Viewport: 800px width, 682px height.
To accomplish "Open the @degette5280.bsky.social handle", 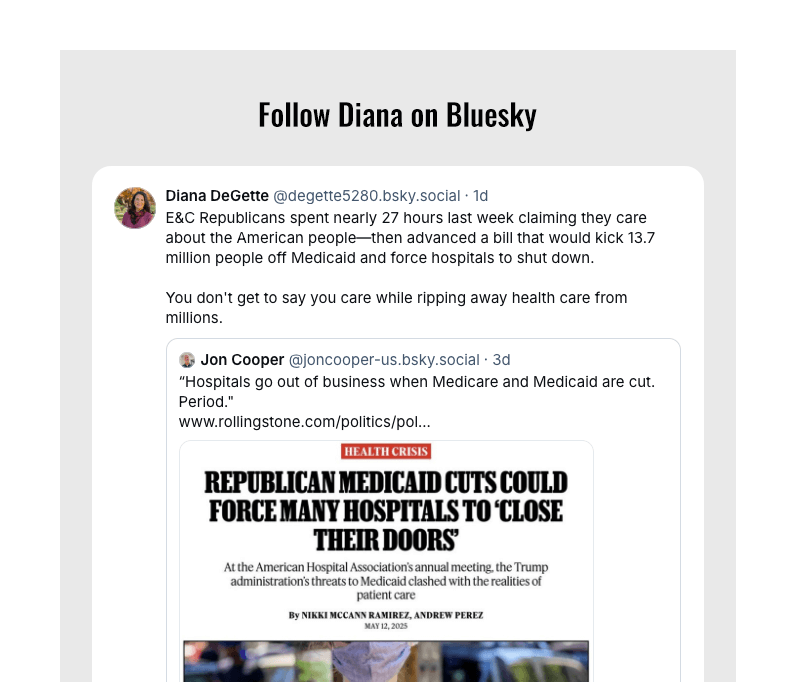I will tap(366, 195).
